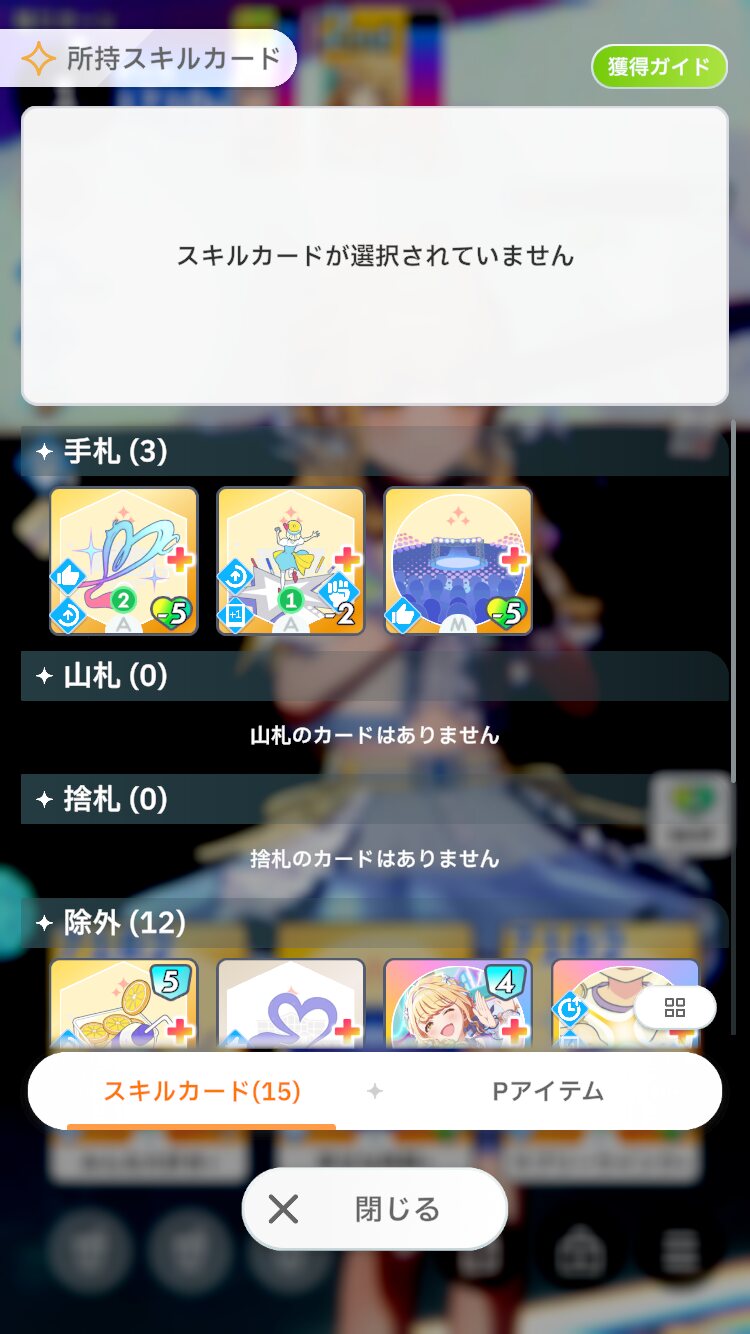Viewport: 750px width, 1334px height.
Task: Toggle the grid view icon
Action: click(x=675, y=1008)
